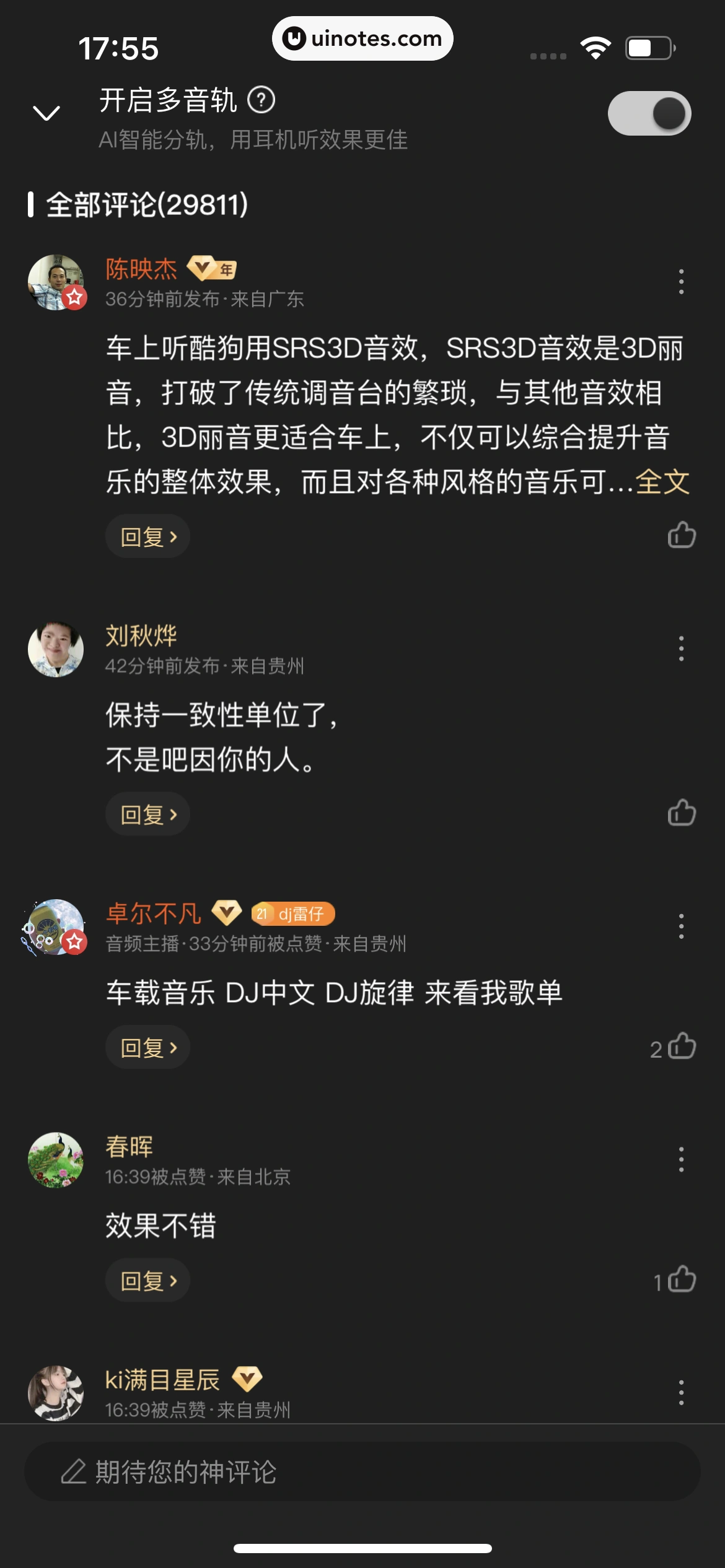725x1568 pixels.
Task: View 卓尔不凡's avatar profile
Action: tap(56, 927)
